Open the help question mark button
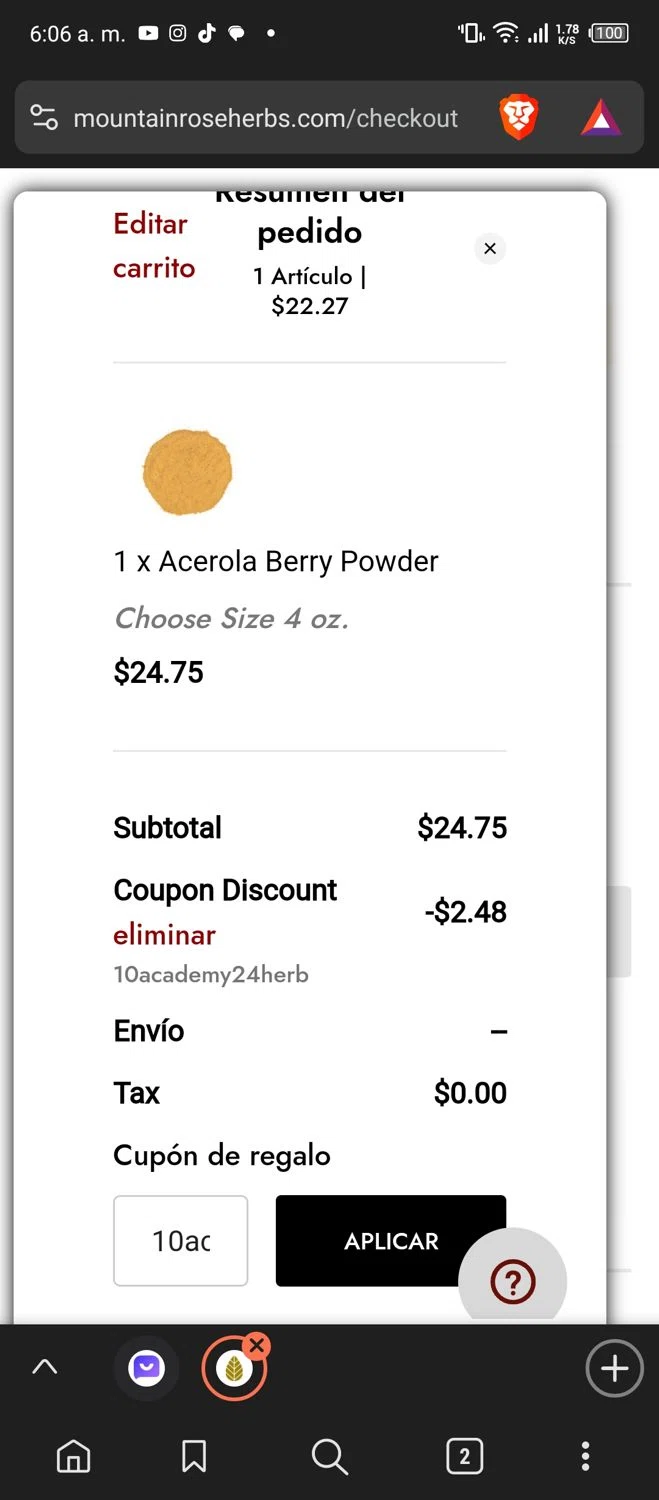The height and width of the screenshot is (1500, 659). pyautogui.click(x=512, y=1281)
